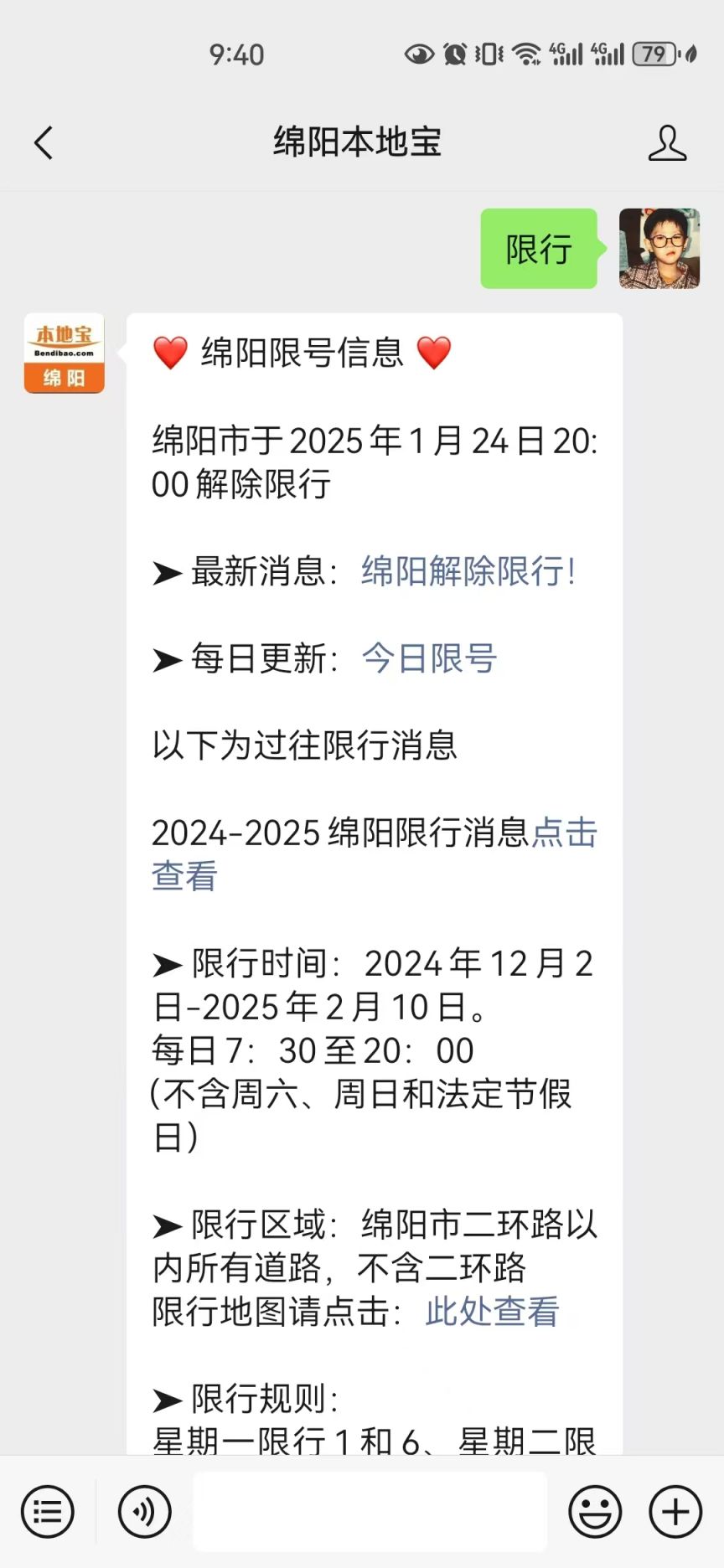Open the 此处查看 restriction map link

492,1312
